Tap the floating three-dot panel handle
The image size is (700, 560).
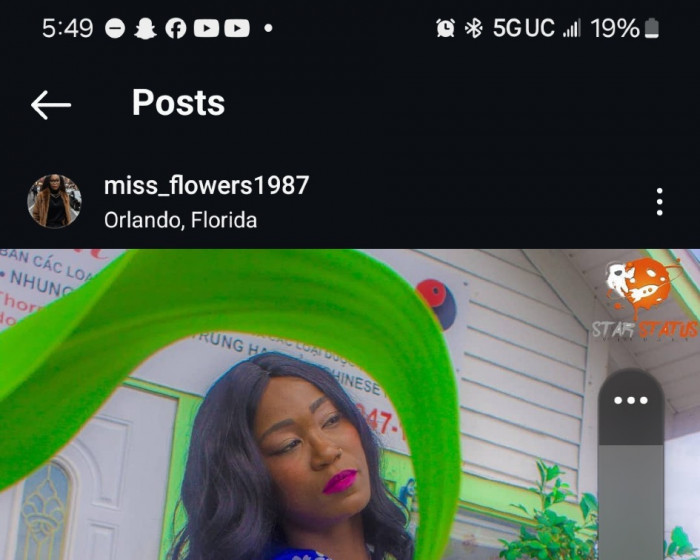click(631, 401)
